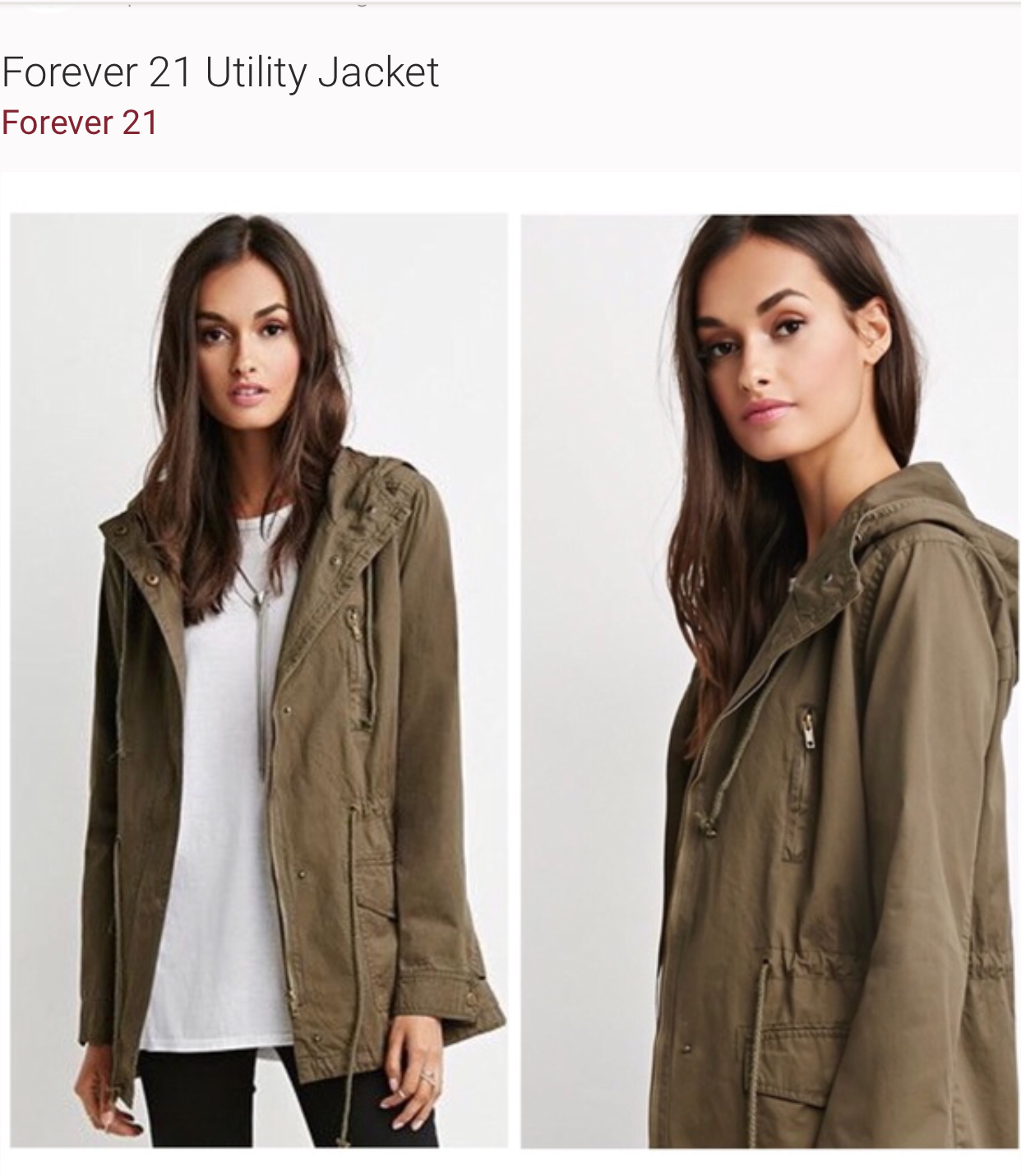This screenshot has width=1021, height=1176.
Task: Open the Forever 21 brand link
Action: click(x=80, y=123)
